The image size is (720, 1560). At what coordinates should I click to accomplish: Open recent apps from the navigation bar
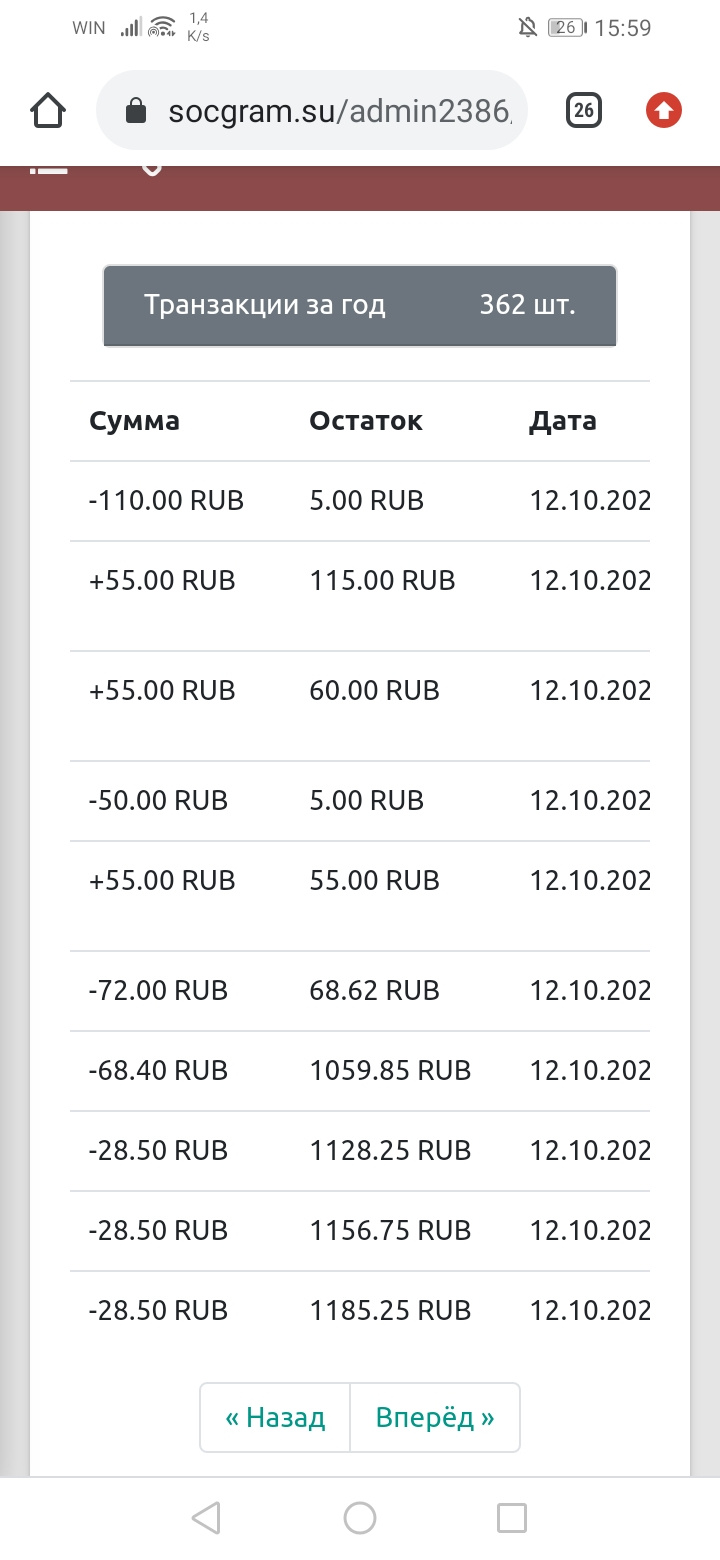coord(512,1518)
